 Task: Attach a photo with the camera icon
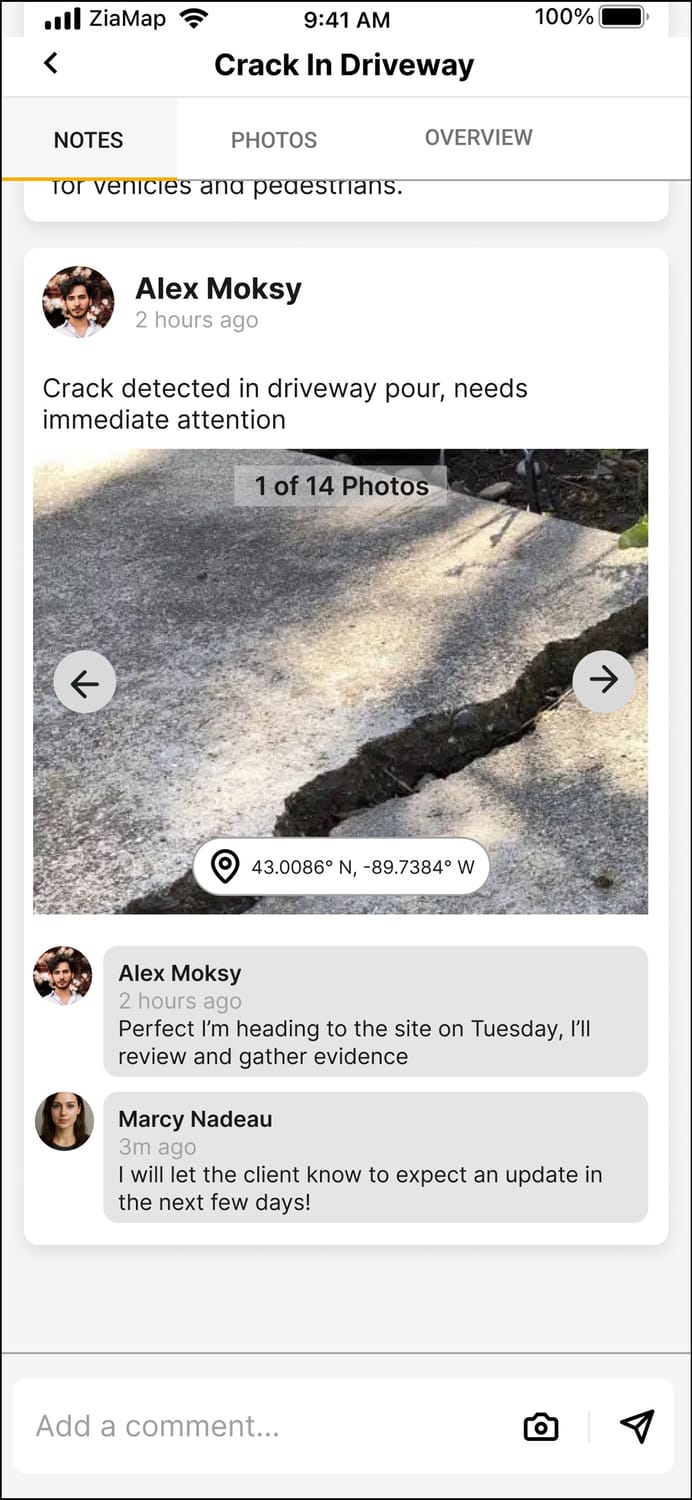541,1427
